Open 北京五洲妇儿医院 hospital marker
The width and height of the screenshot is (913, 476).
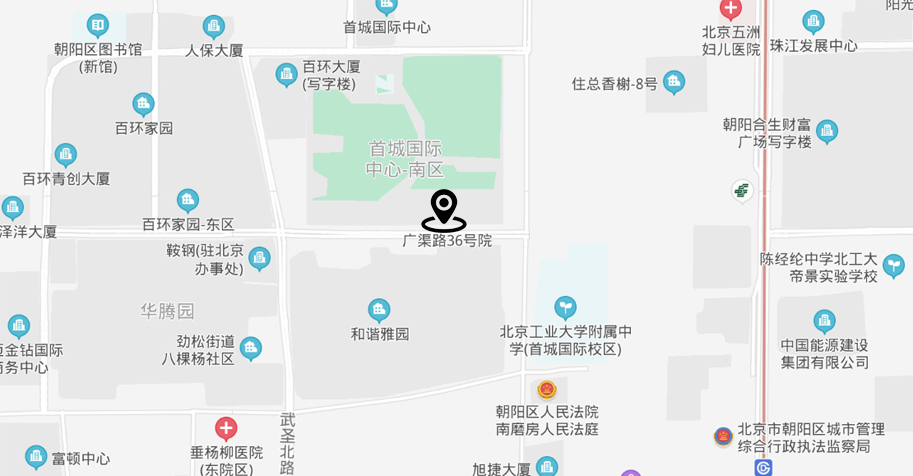731,10
